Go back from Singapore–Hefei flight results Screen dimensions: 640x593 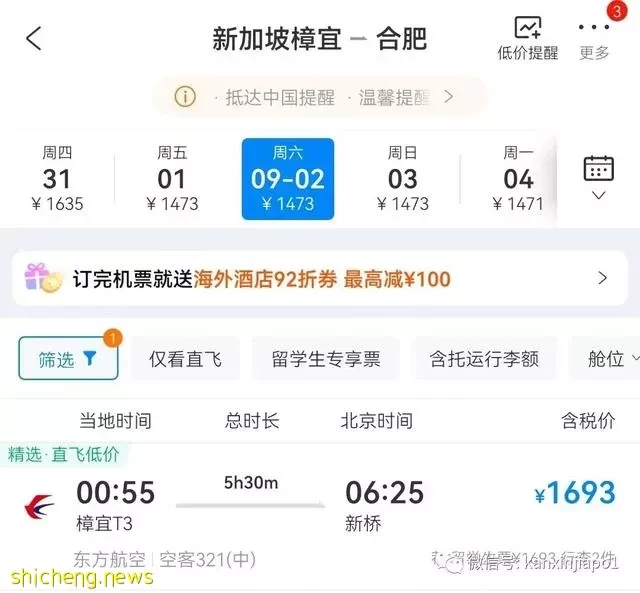pyautogui.click(x=34, y=39)
